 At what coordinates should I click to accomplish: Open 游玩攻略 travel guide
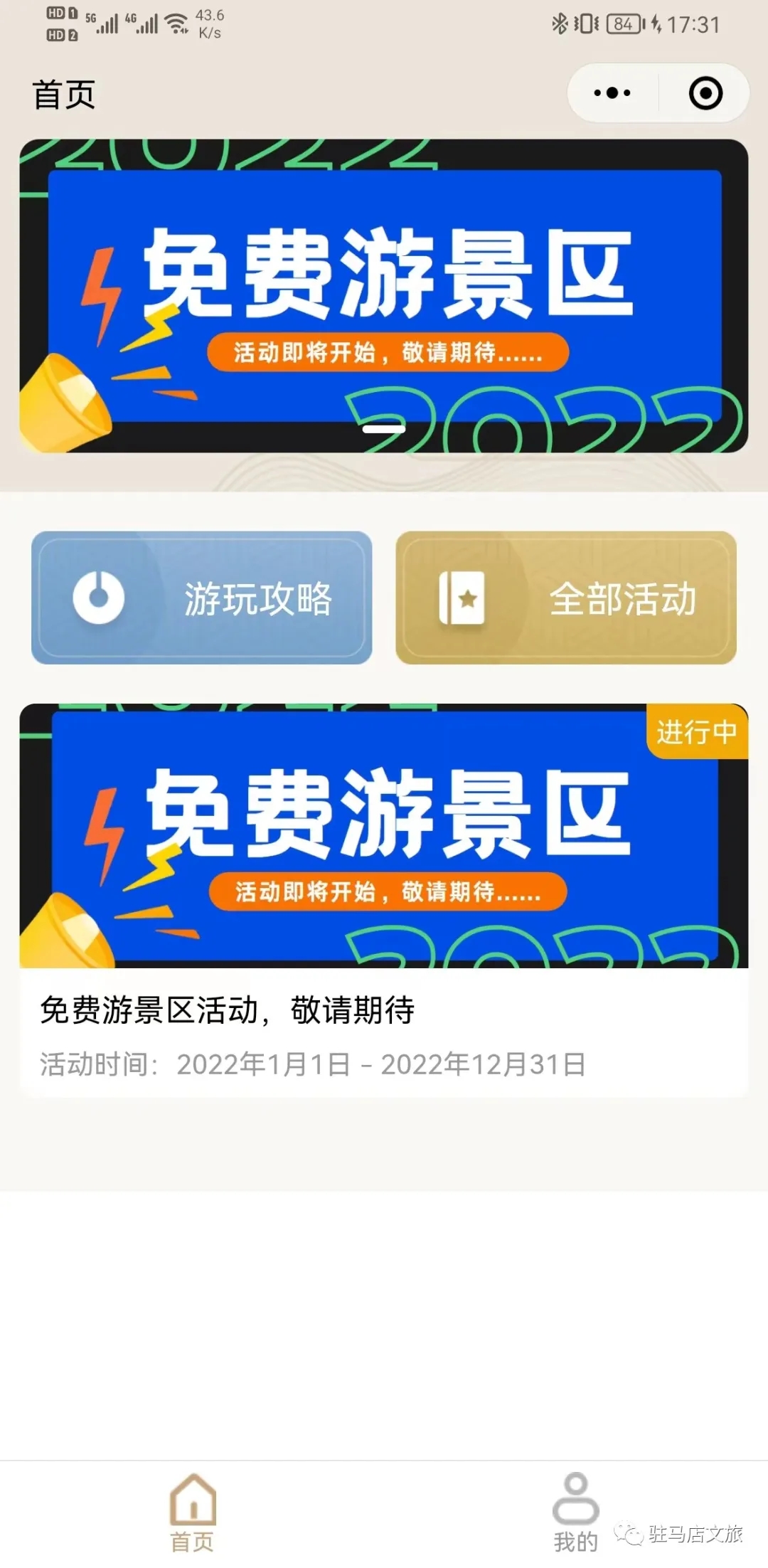pos(202,598)
